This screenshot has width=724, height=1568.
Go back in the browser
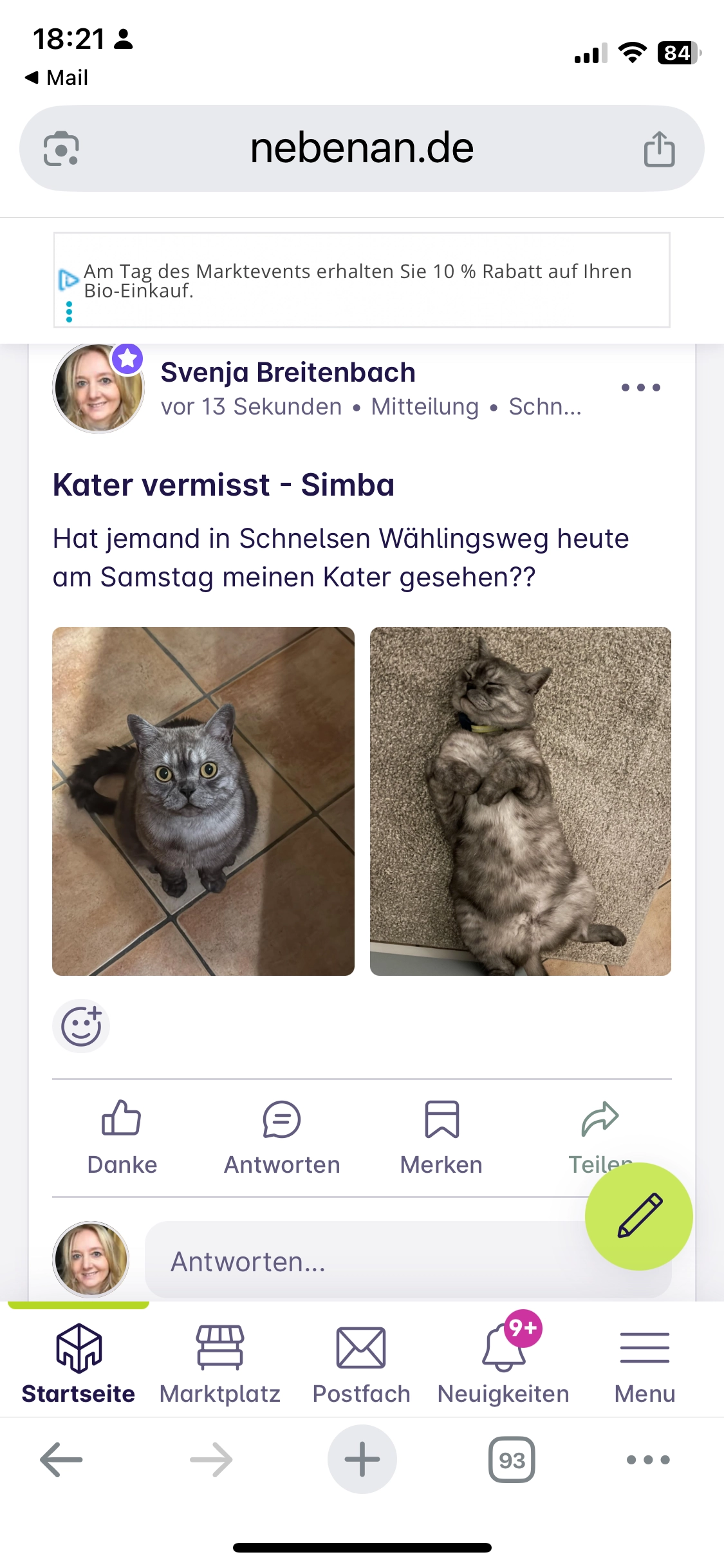click(x=61, y=1460)
